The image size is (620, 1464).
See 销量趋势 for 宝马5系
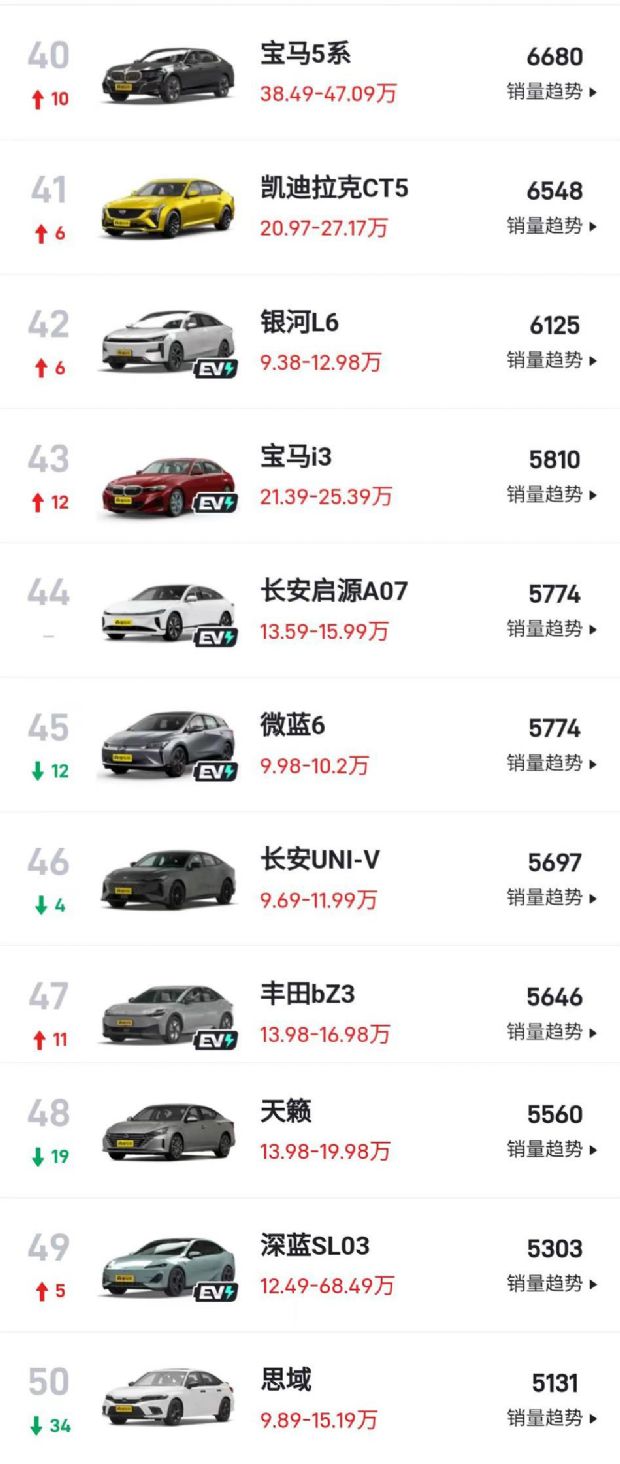551,92
